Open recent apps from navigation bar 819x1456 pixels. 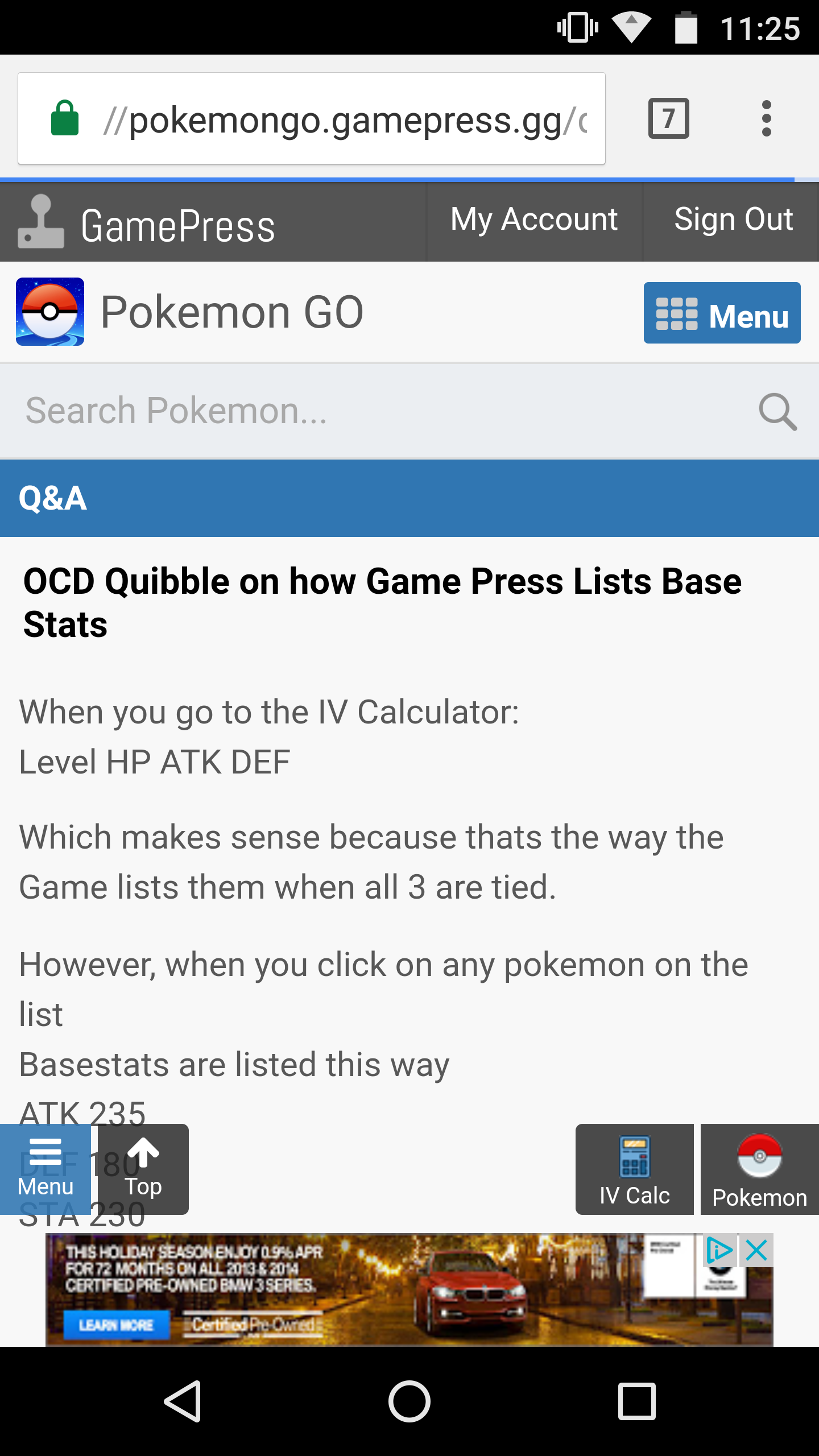[636, 1401]
